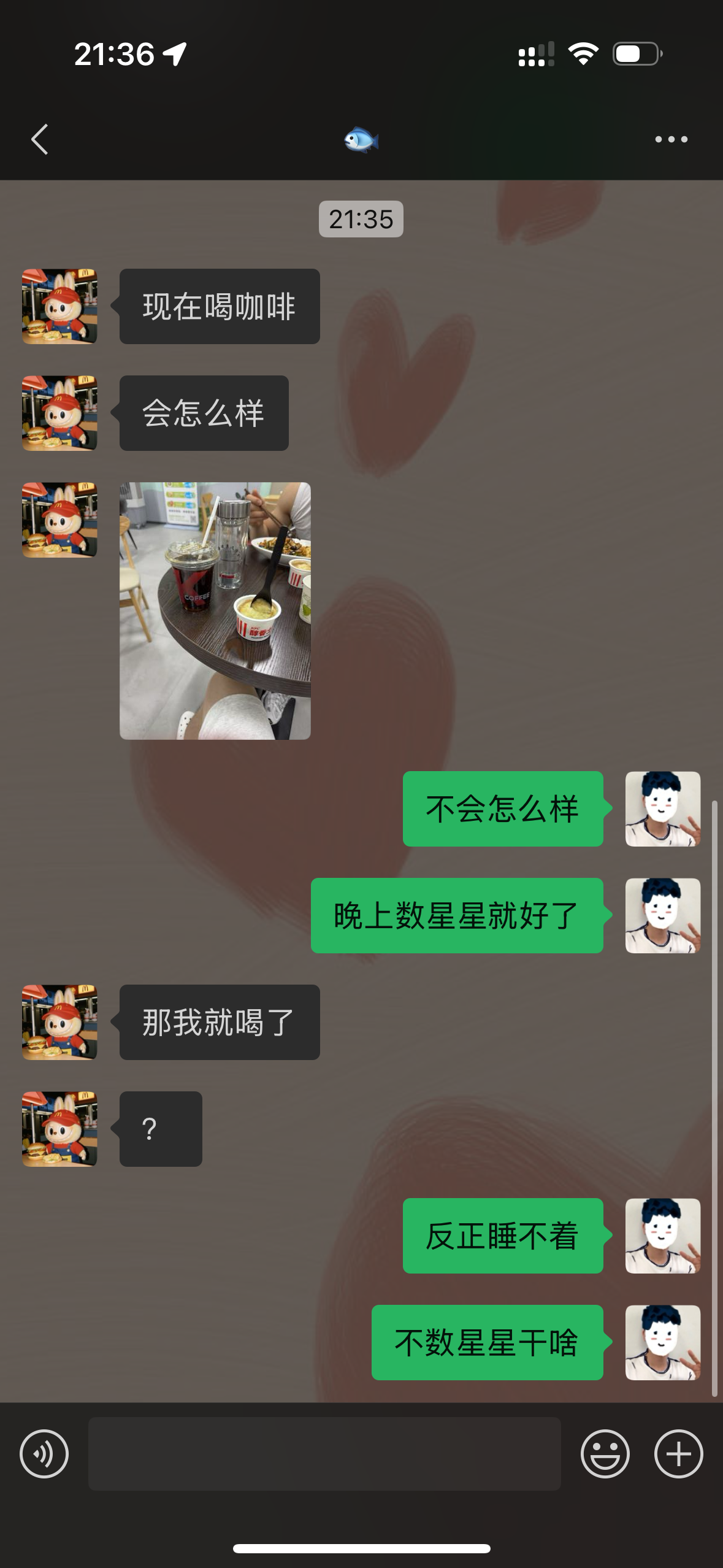Viewport: 723px width, 1568px height.
Task: Open my avatar beside 不会怎么样
Action: tap(663, 809)
